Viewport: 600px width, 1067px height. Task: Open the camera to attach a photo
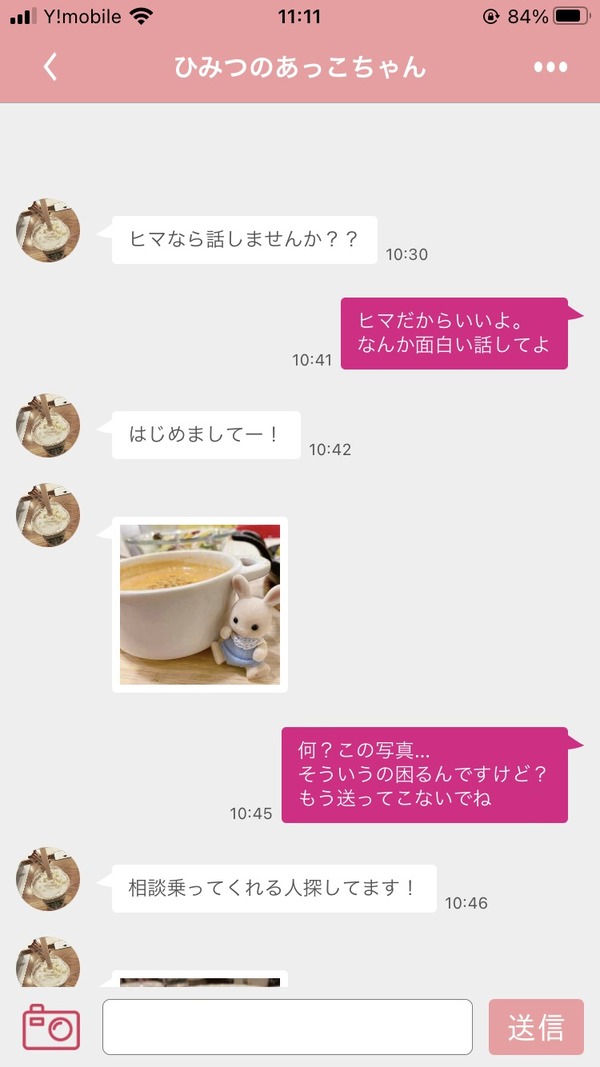51,1027
